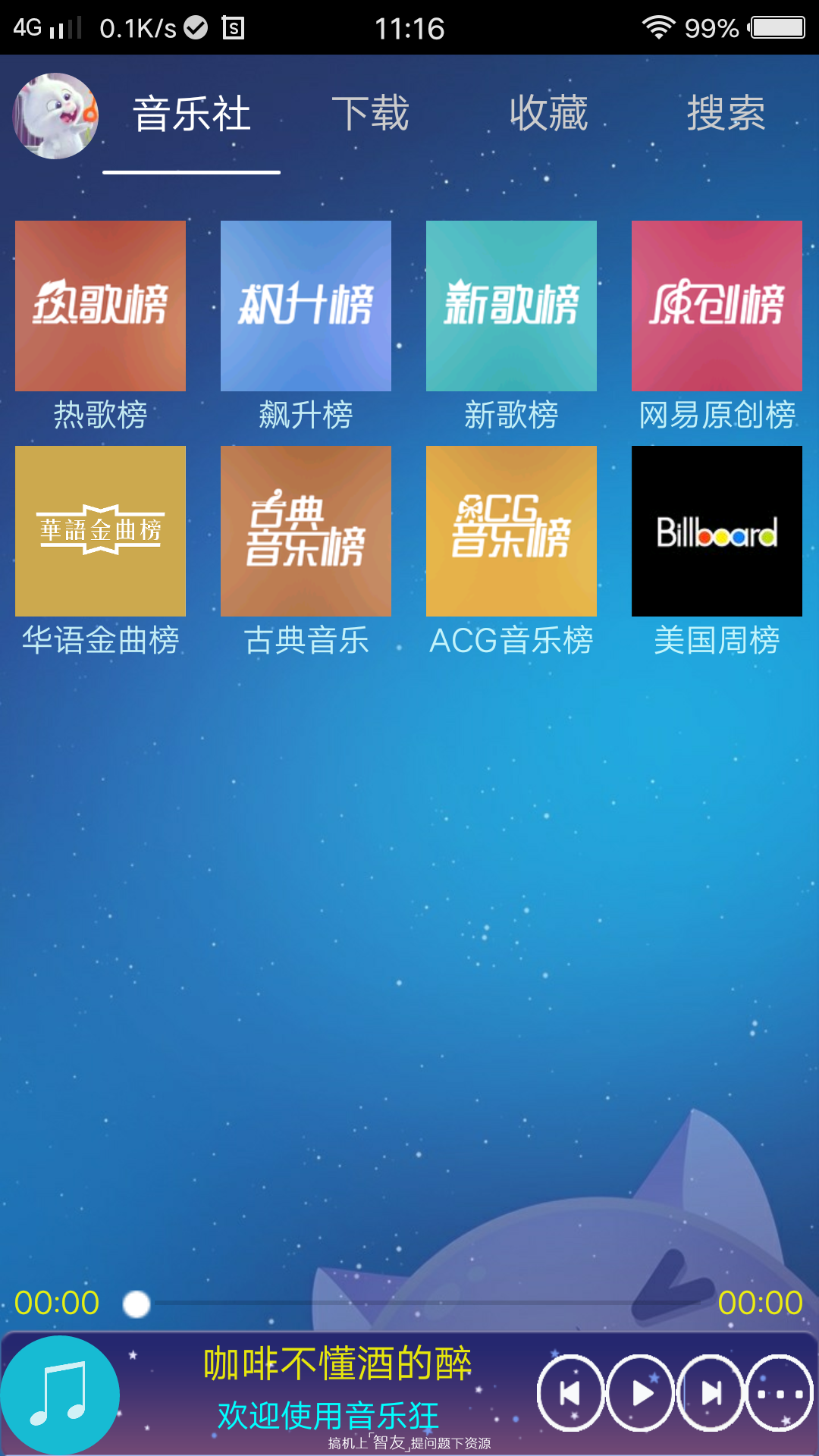The image size is (819, 1456).
Task: Open the now playing music note
Action: point(59,1394)
